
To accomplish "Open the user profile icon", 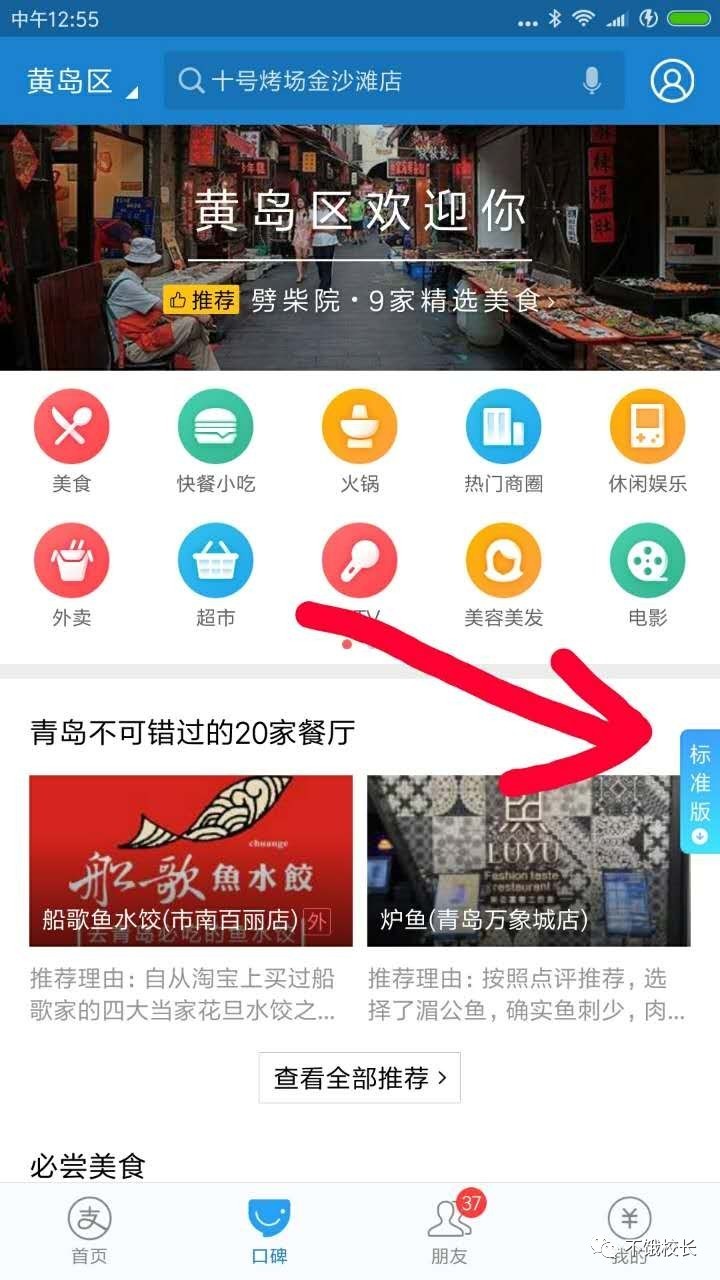I will (x=672, y=81).
